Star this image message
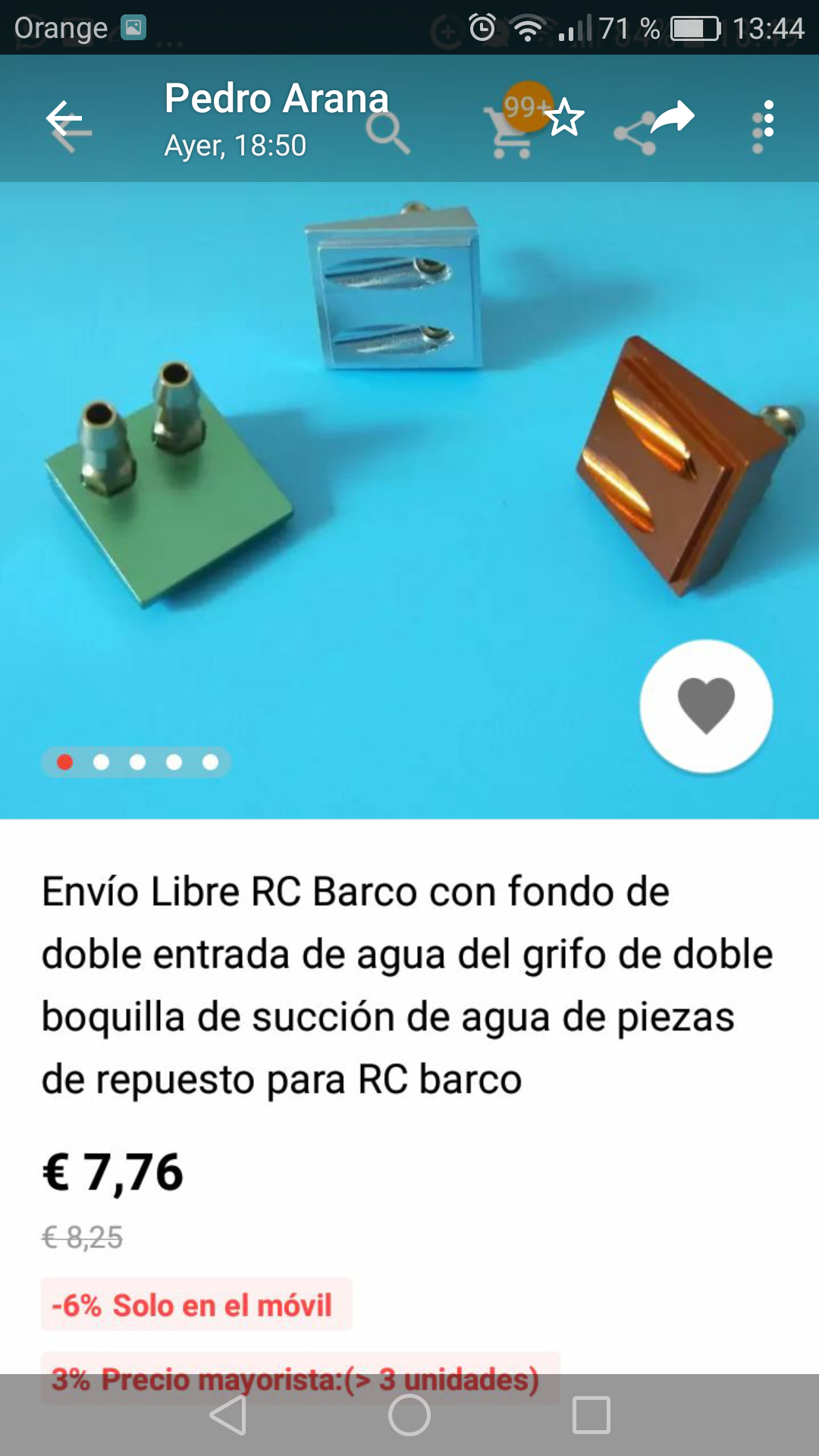Screen dimensions: 819x1456 coord(565,119)
